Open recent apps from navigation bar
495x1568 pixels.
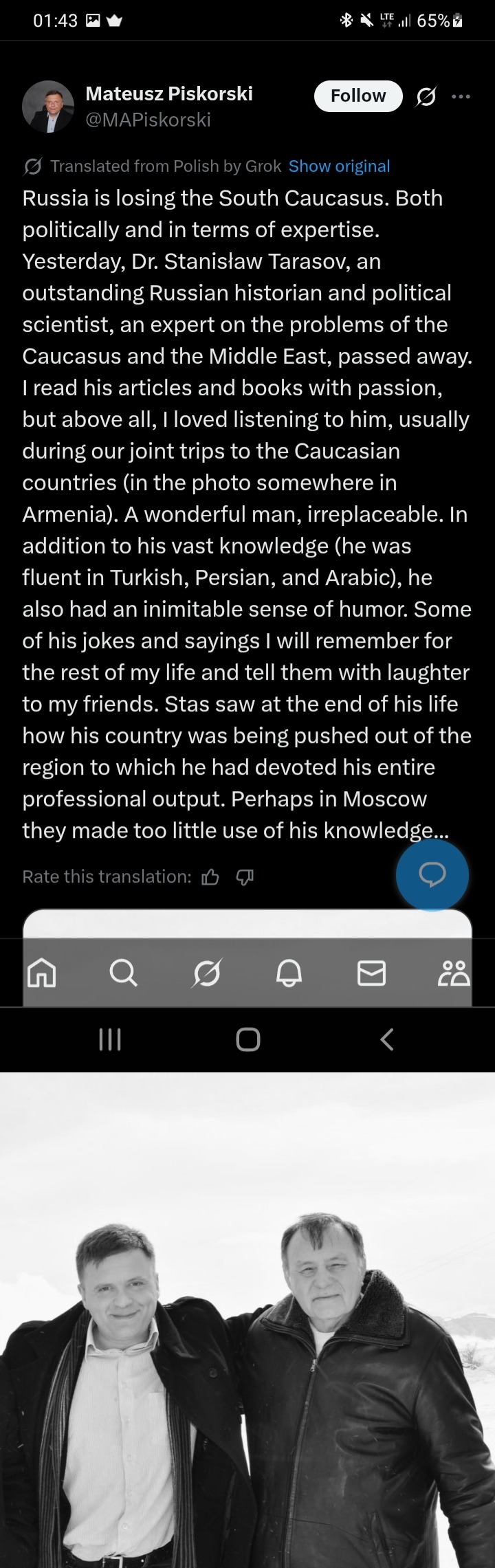tap(110, 1039)
